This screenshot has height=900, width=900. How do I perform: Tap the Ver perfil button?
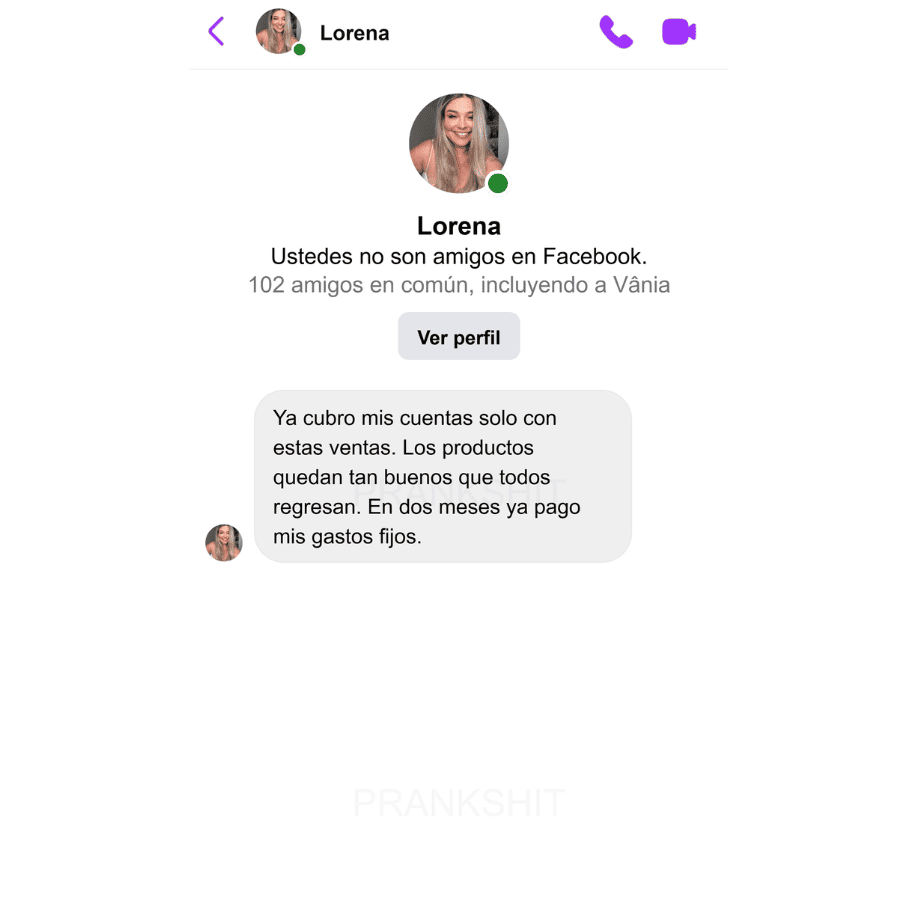(x=459, y=337)
